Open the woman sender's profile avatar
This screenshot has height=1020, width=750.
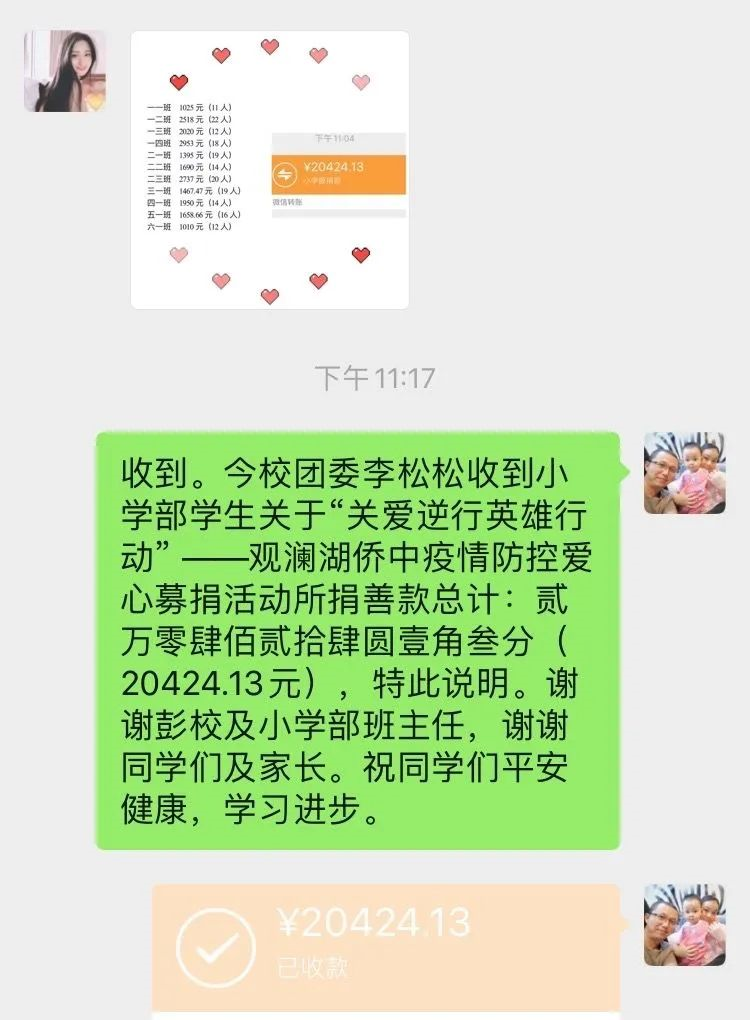point(65,71)
